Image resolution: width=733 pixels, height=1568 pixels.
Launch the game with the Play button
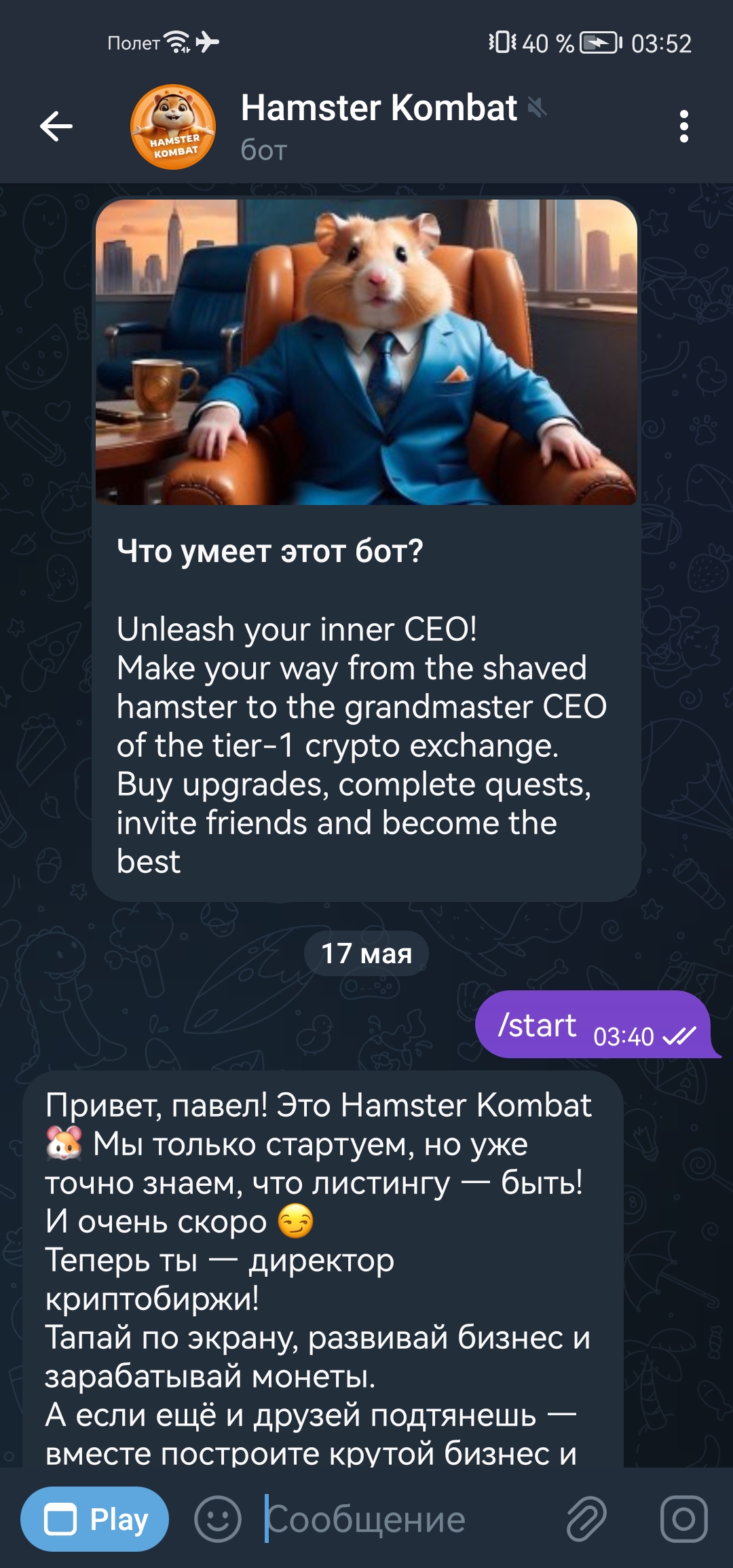tap(95, 1519)
